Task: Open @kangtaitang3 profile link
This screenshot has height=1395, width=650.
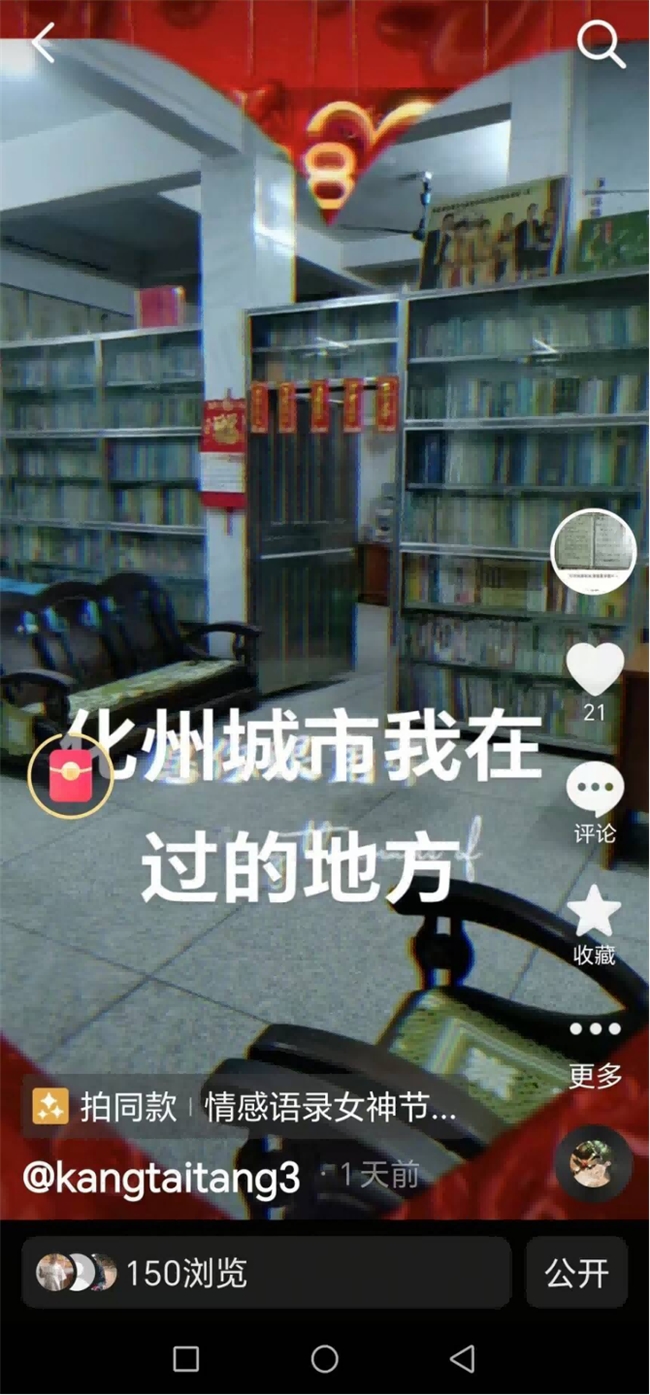Action: [161, 1177]
